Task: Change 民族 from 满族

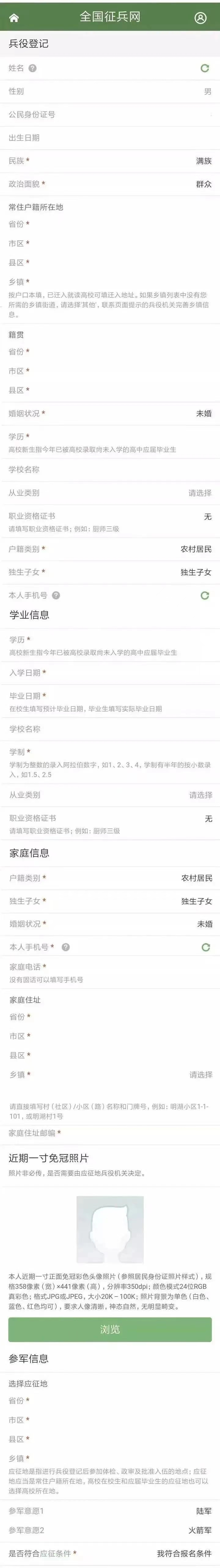Action: click(x=204, y=161)
